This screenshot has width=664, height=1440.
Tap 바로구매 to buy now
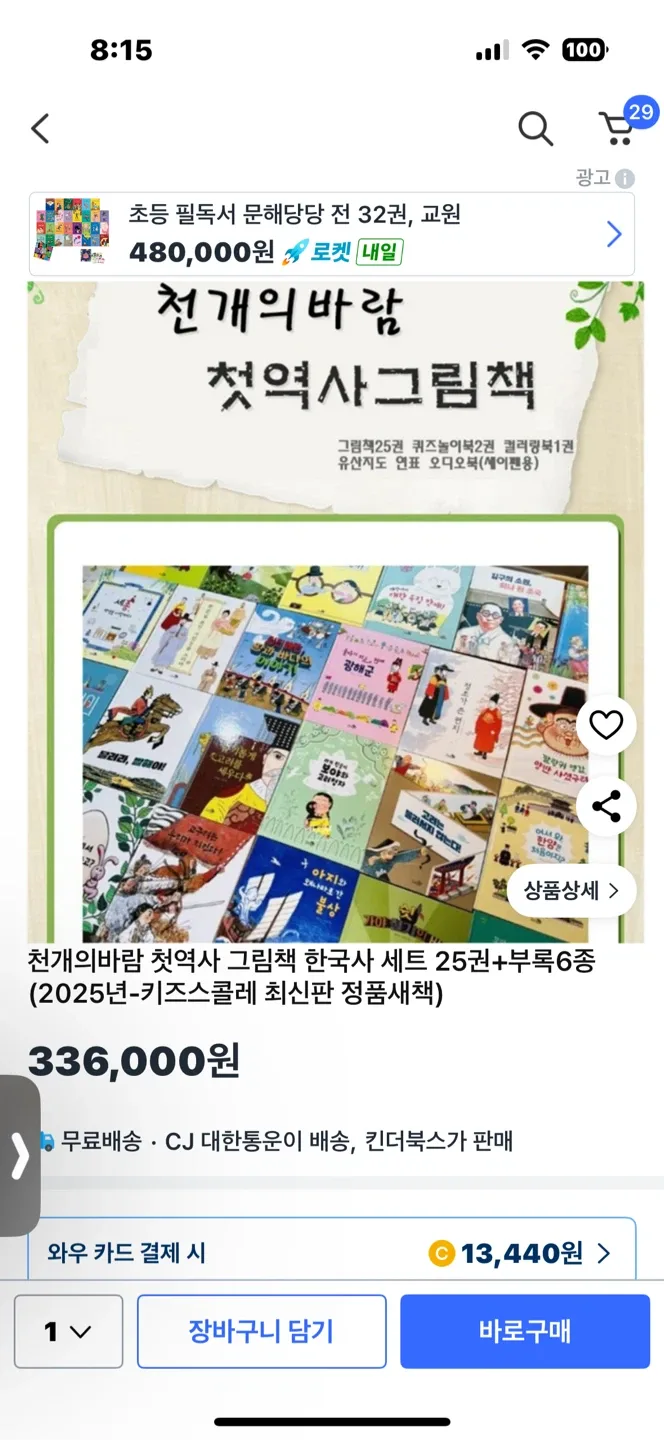point(525,1331)
